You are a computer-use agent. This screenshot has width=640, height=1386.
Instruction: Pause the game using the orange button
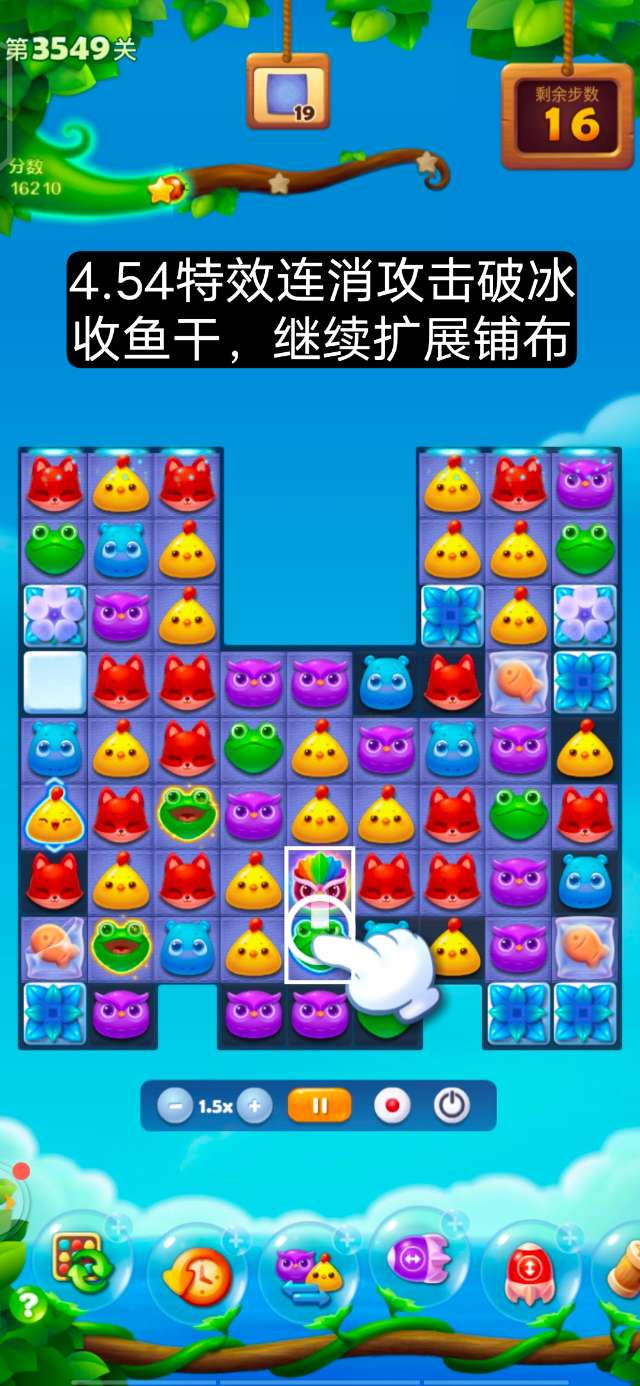pos(320,1106)
